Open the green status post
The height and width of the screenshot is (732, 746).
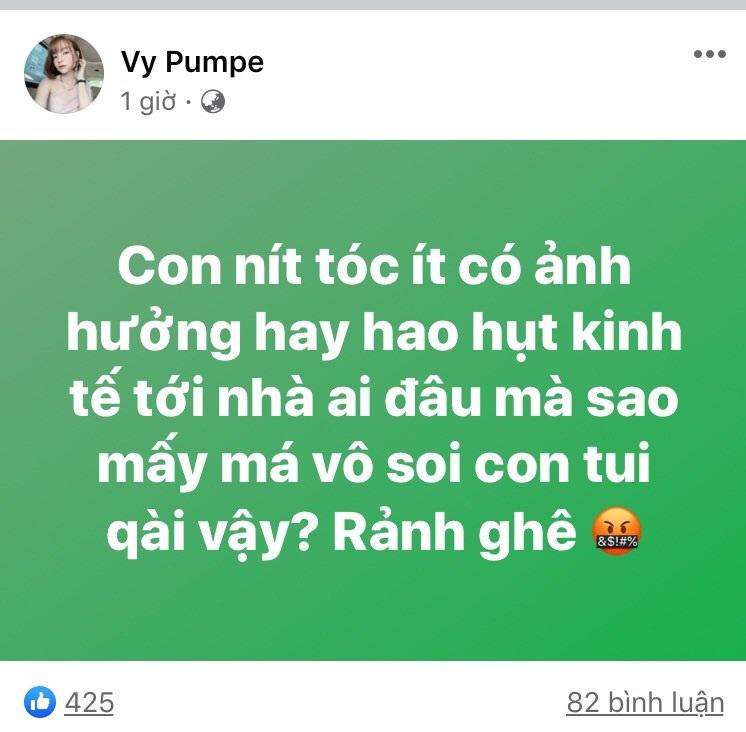point(373,400)
